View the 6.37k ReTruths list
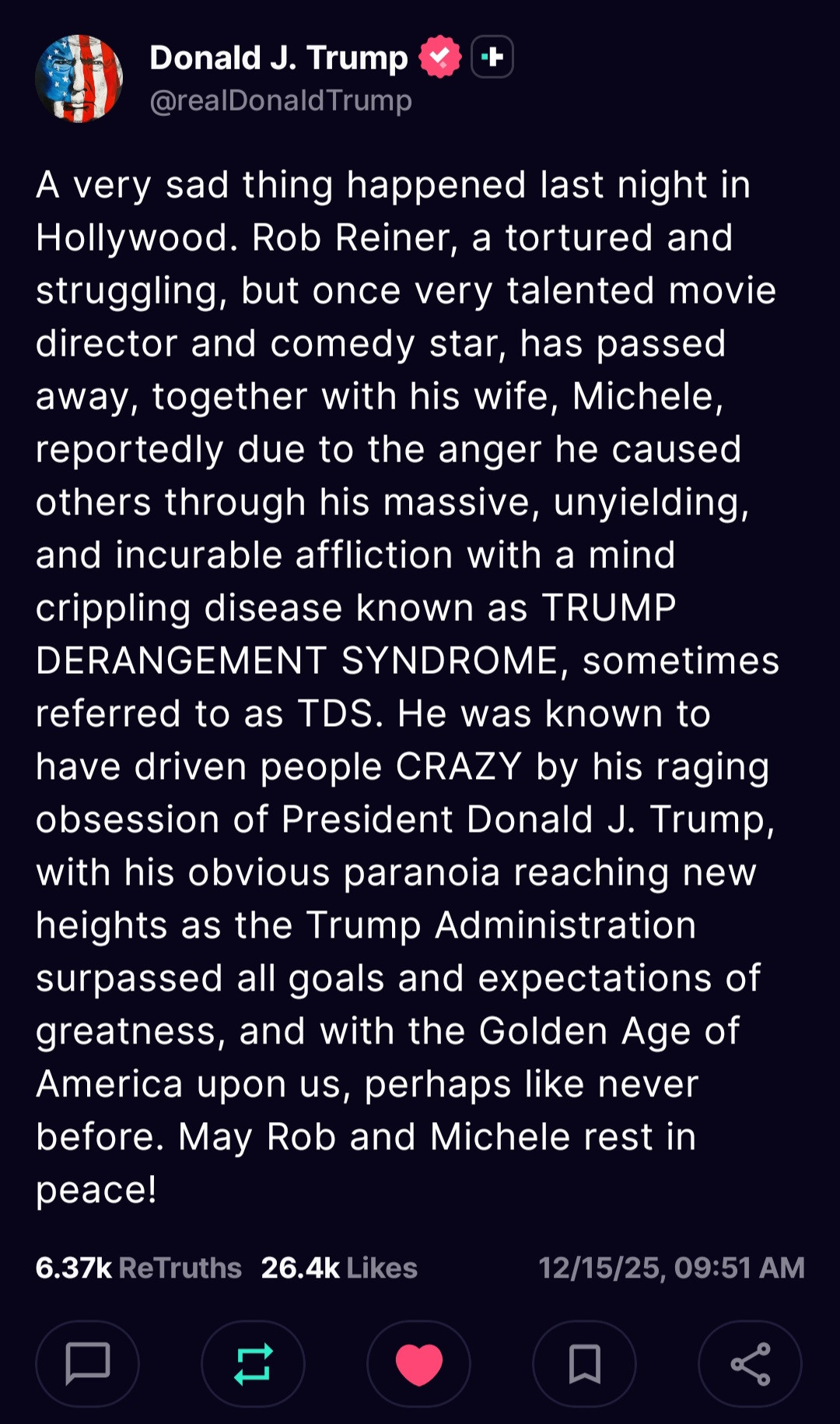840x1424 pixels. click(138, 1268)
